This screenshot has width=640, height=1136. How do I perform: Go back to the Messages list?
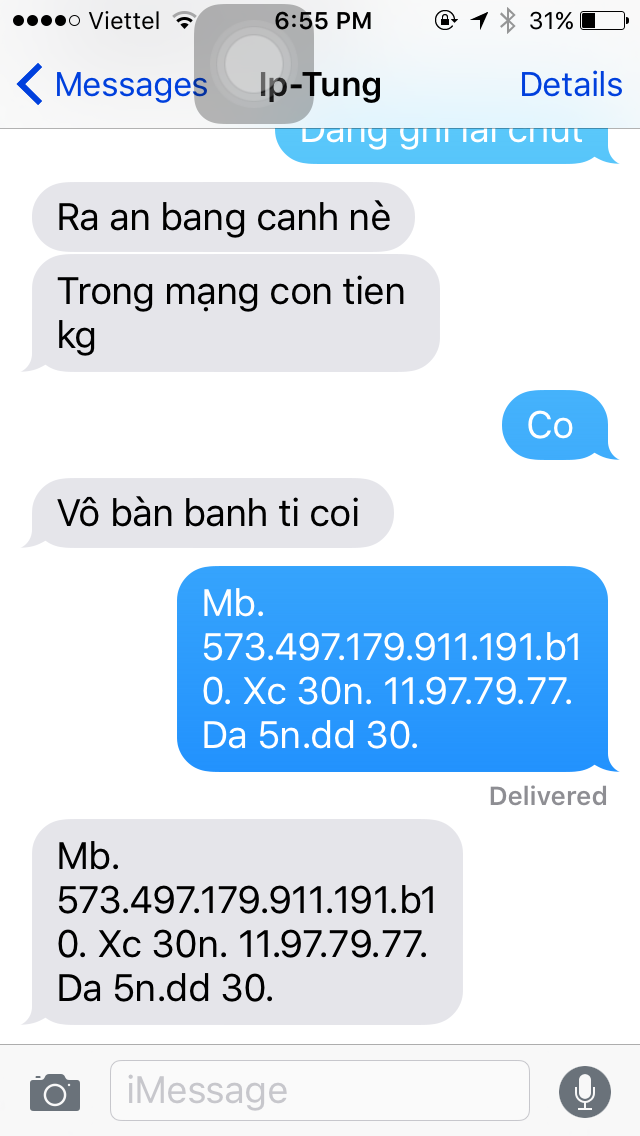coord(112,85)
